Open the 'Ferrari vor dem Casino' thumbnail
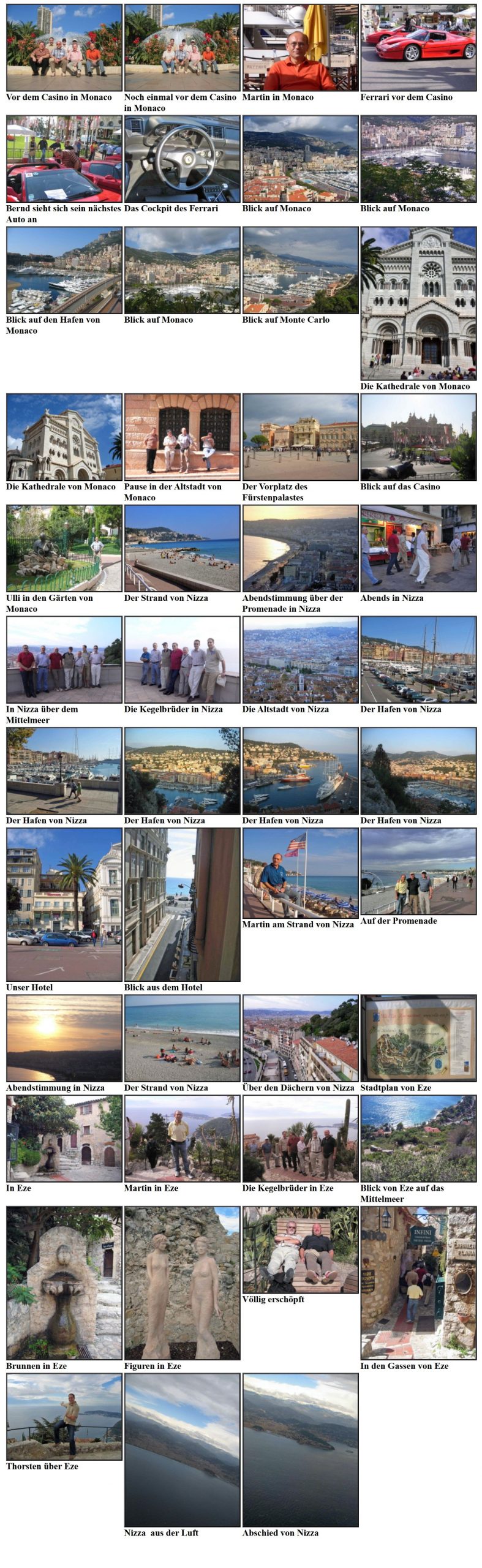The image size is (482, 1568). [x=418, y=48]
